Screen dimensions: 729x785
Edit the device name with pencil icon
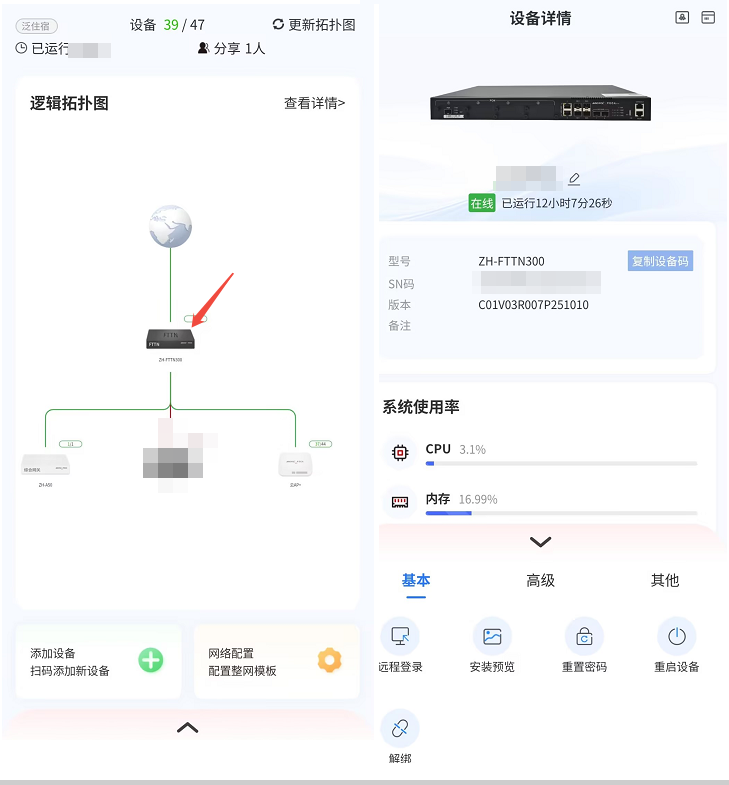point(574,179)
